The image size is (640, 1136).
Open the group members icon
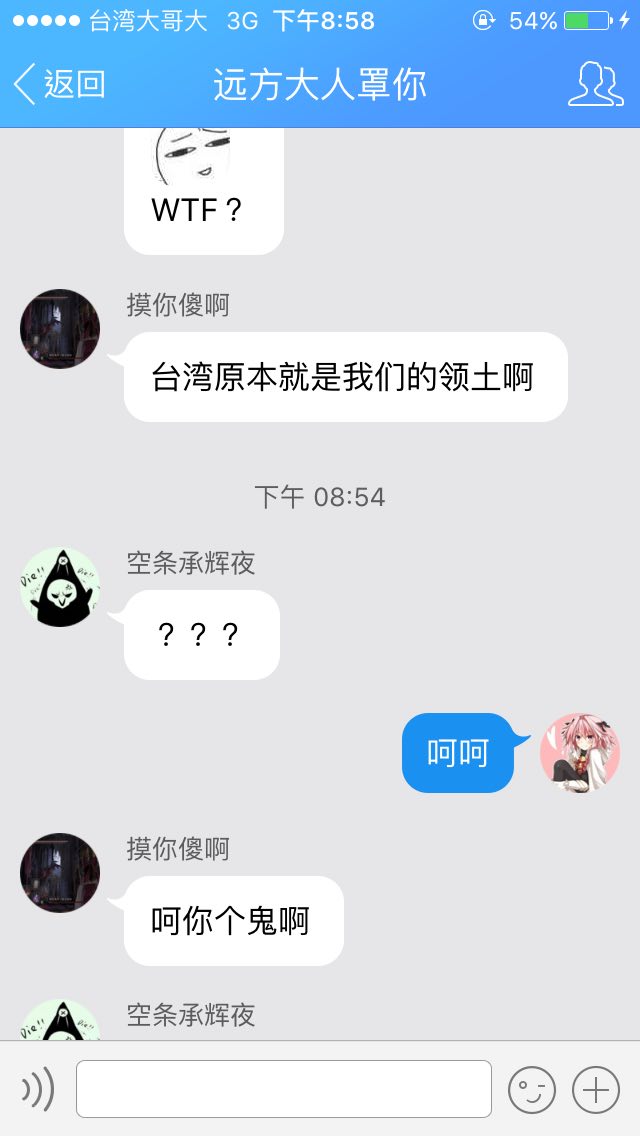[x=595, y=85]
